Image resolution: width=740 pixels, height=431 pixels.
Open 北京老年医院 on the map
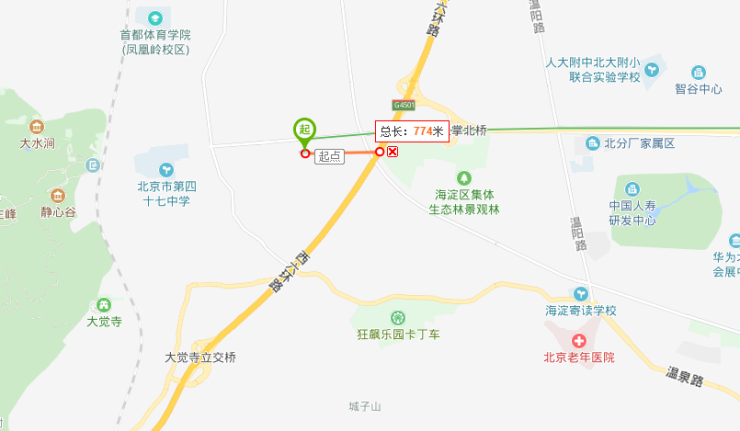pos(578,341)
